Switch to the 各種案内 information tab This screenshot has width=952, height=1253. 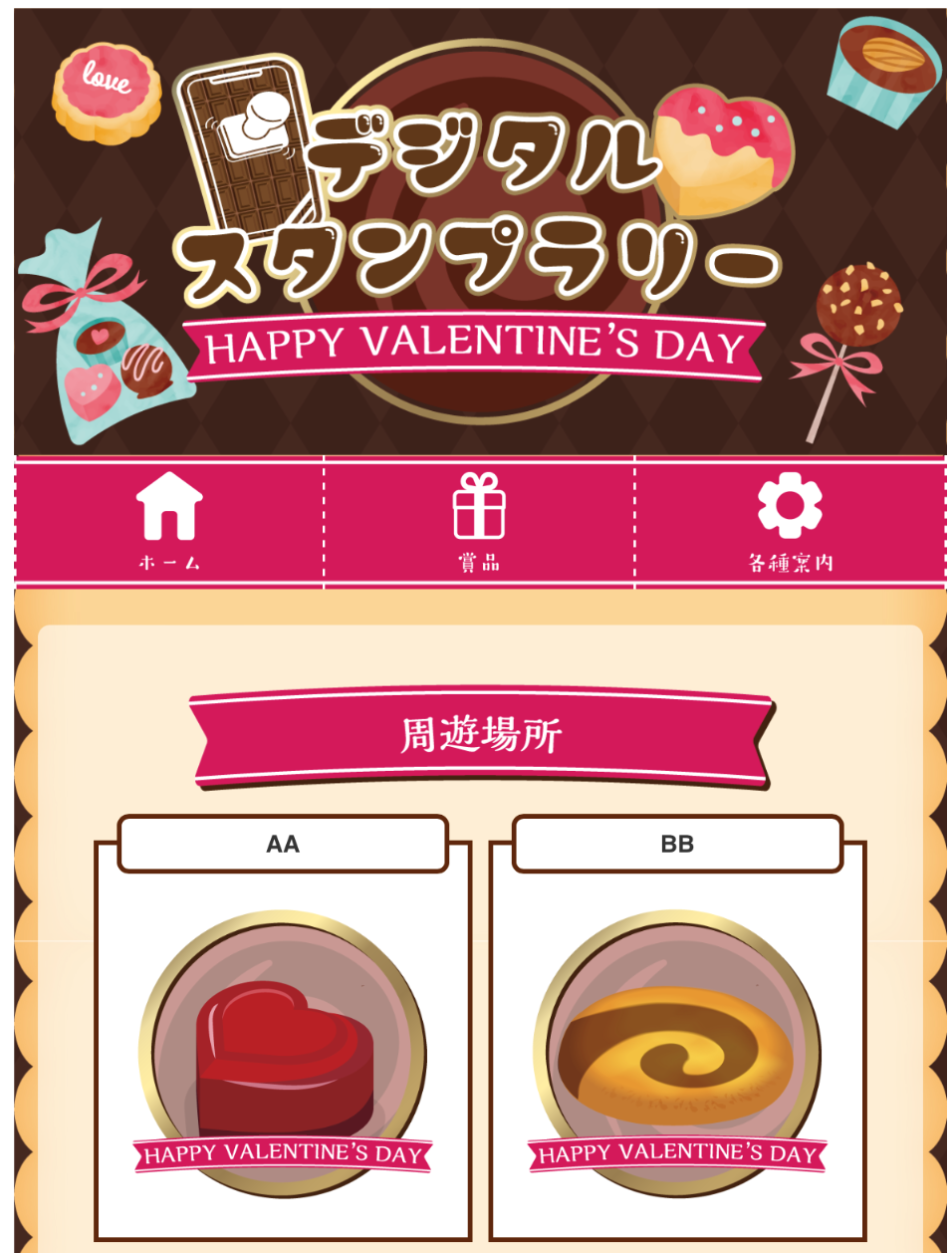tap(790, 521)
